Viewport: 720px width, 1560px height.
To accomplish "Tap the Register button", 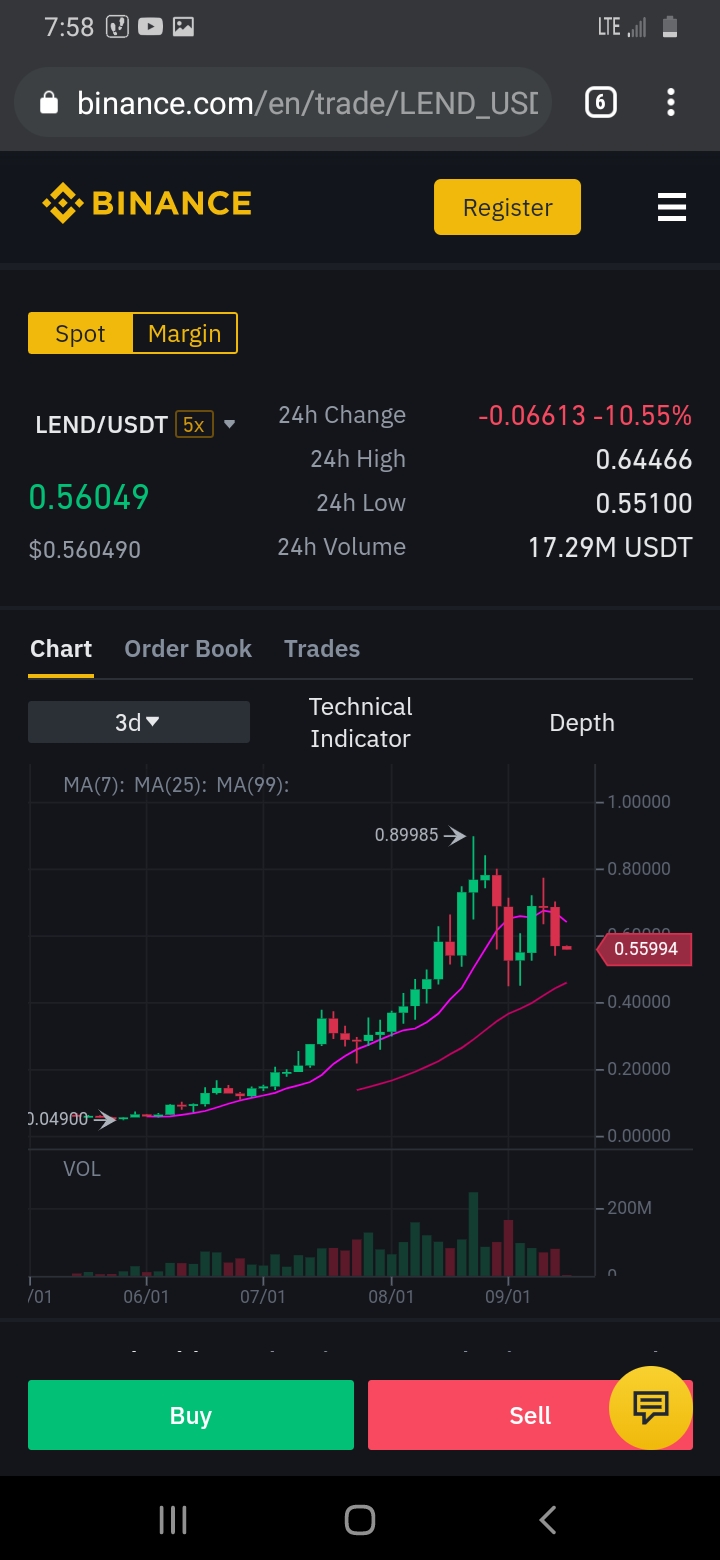I will (507, 207).
